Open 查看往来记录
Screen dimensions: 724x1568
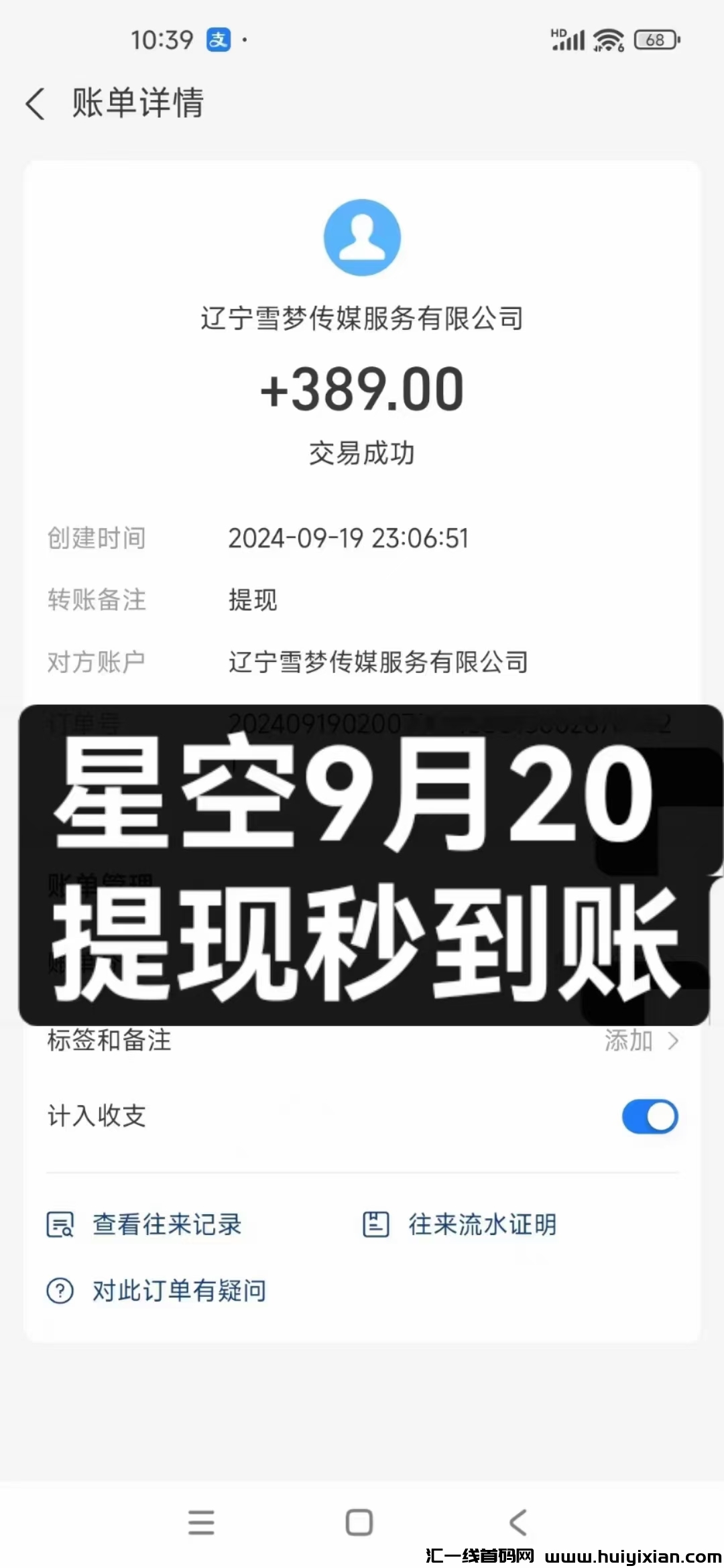[x=168, y=1224]
